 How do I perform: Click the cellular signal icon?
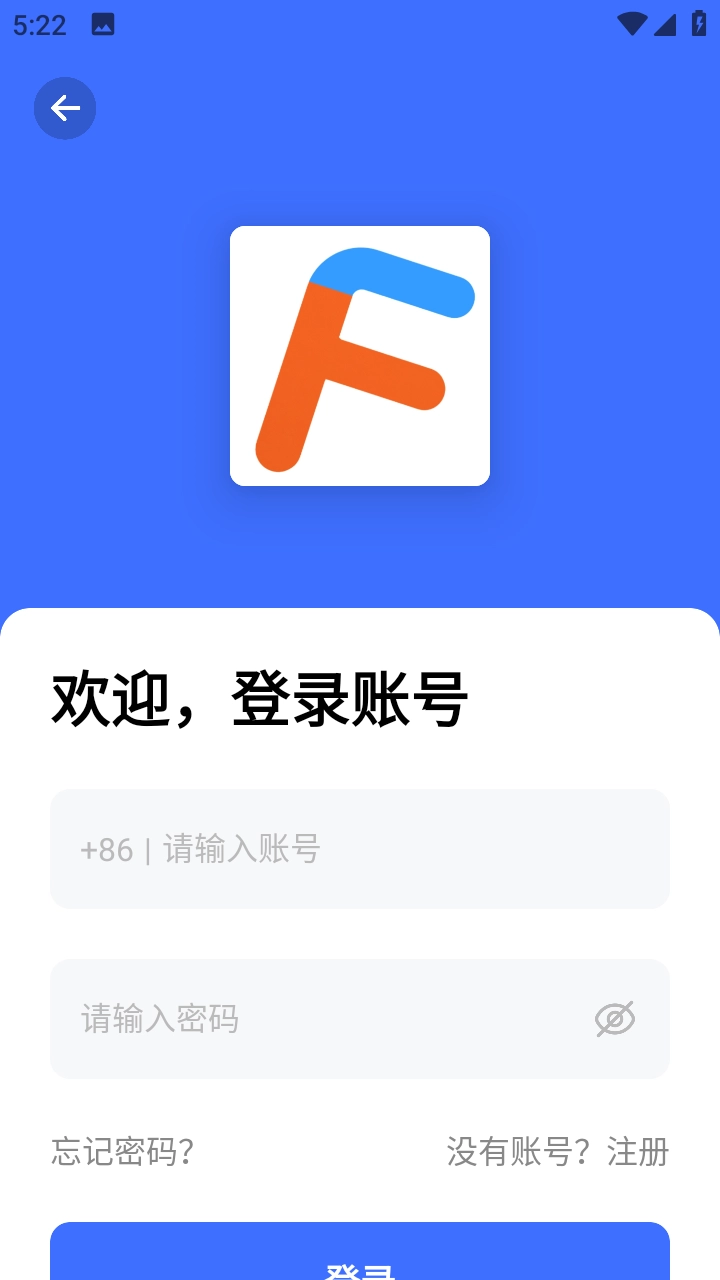point(667,25)
